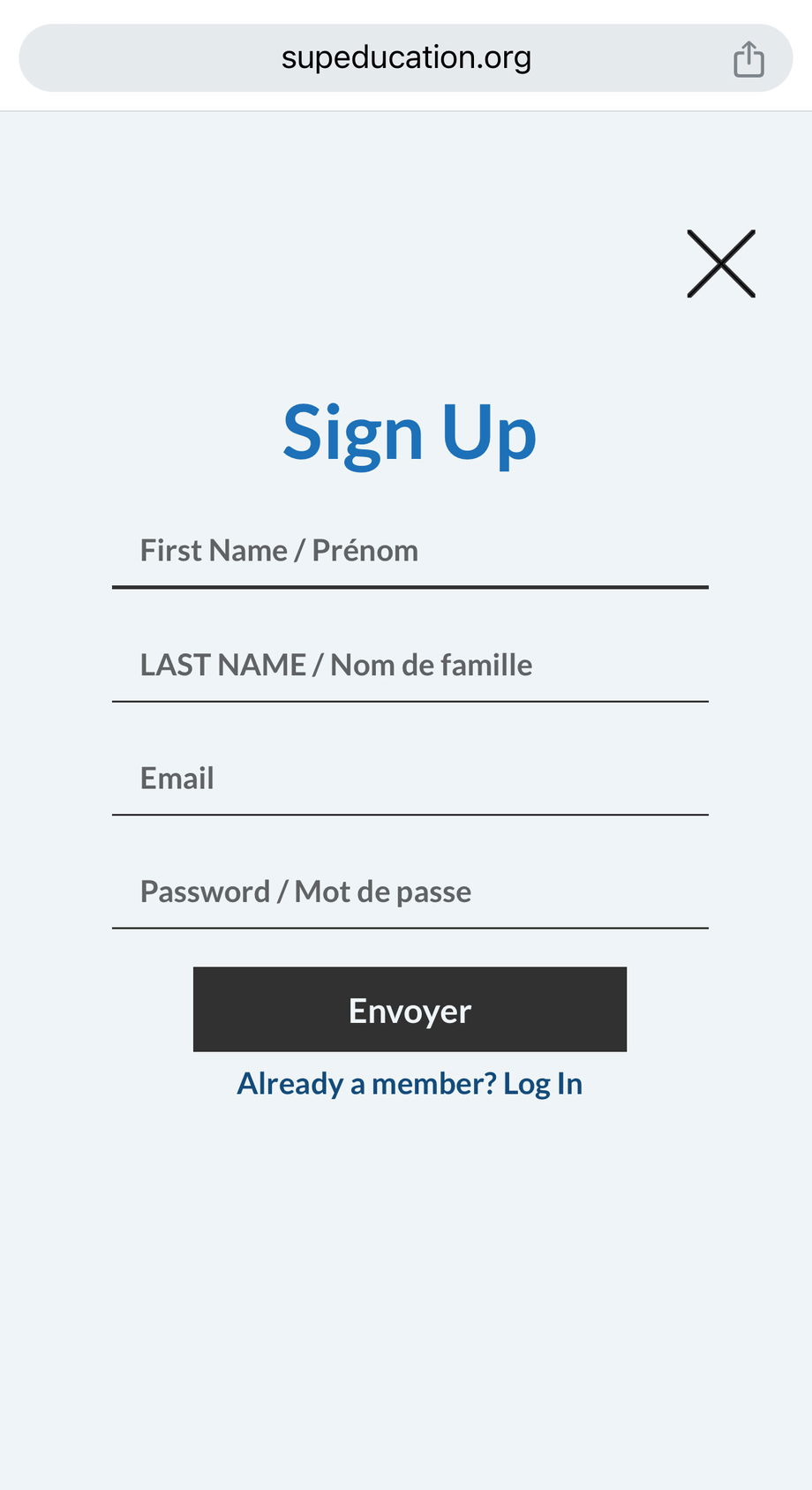Tap the supeducation.org address bar
Screen dimensions: 812x1490
406,58
